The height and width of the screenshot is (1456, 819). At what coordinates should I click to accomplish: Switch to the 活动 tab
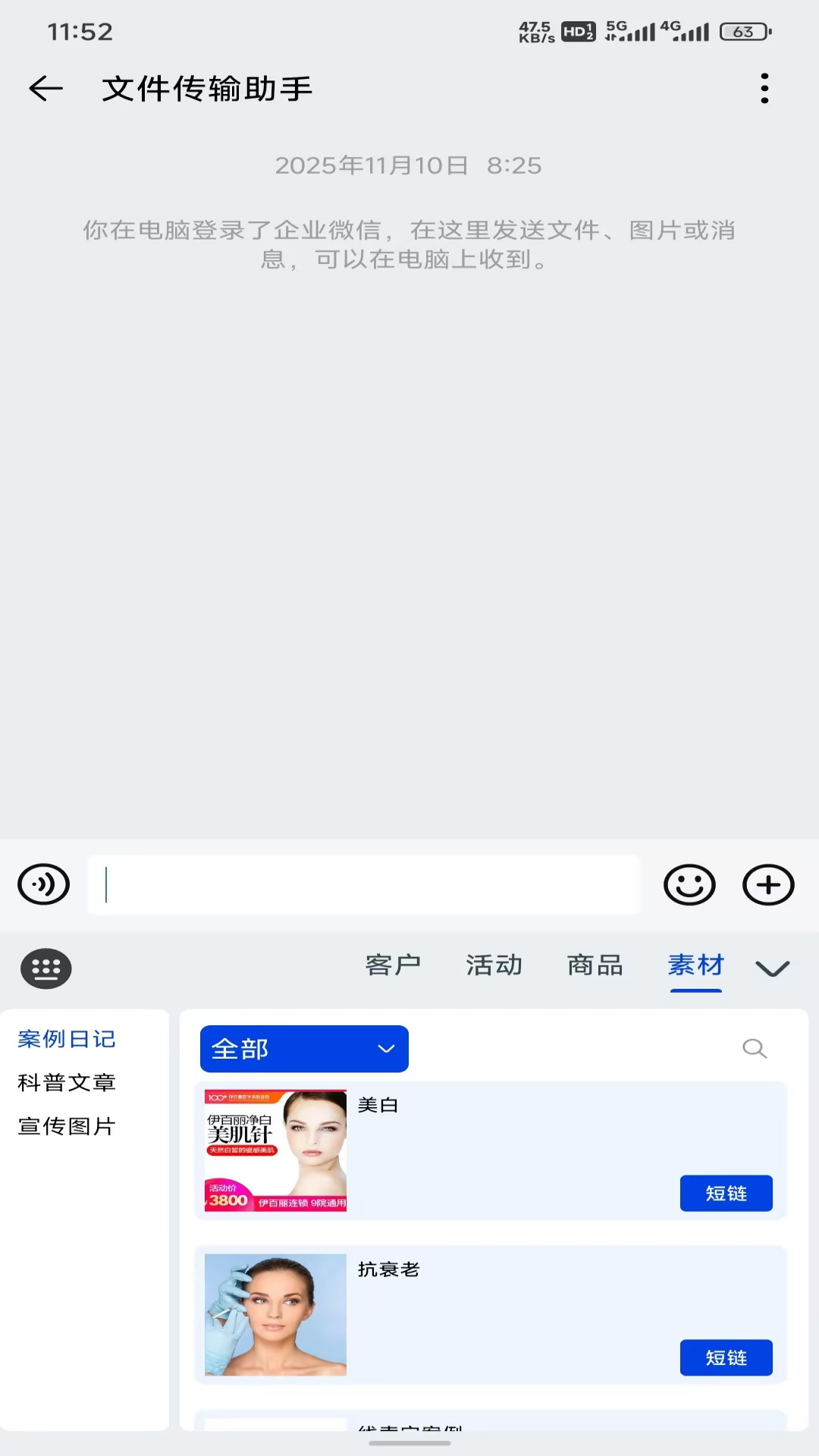(x=493, y=965)
